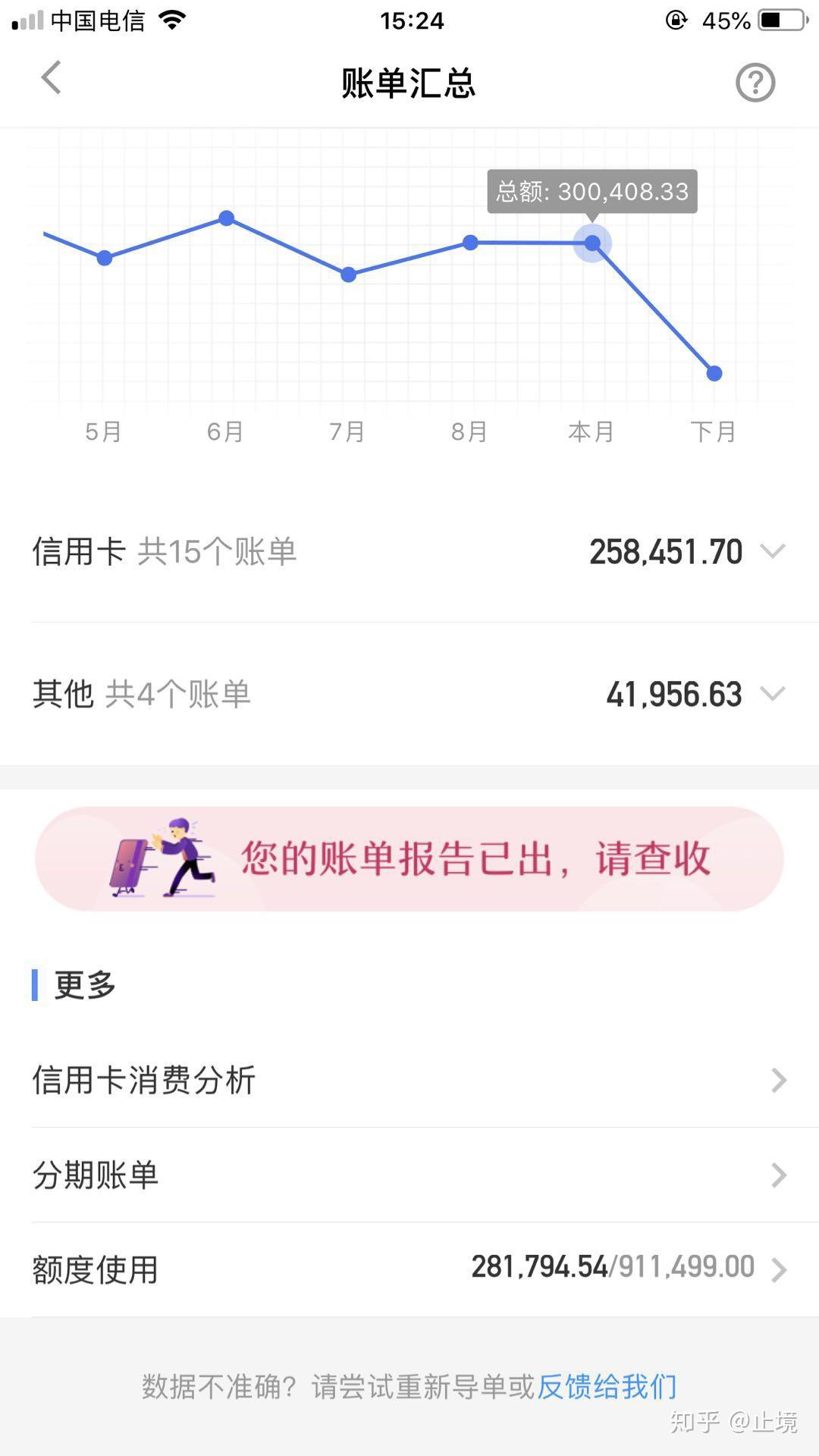Screen dimensions: 819x1456
Task: Select the 5月 data point on the chart
Action: click(x=105, y=258)
